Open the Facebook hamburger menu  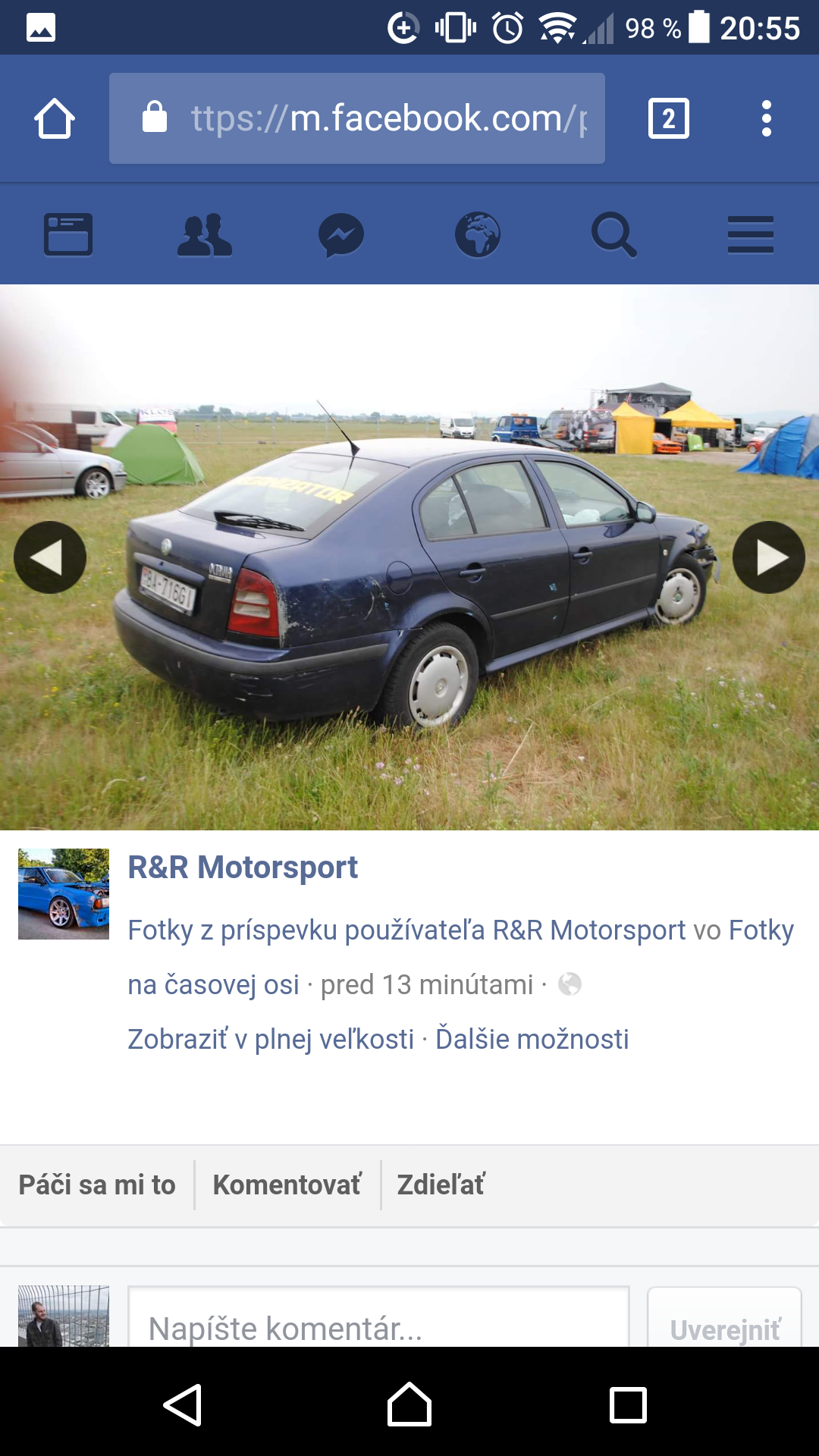coord(750,234)
